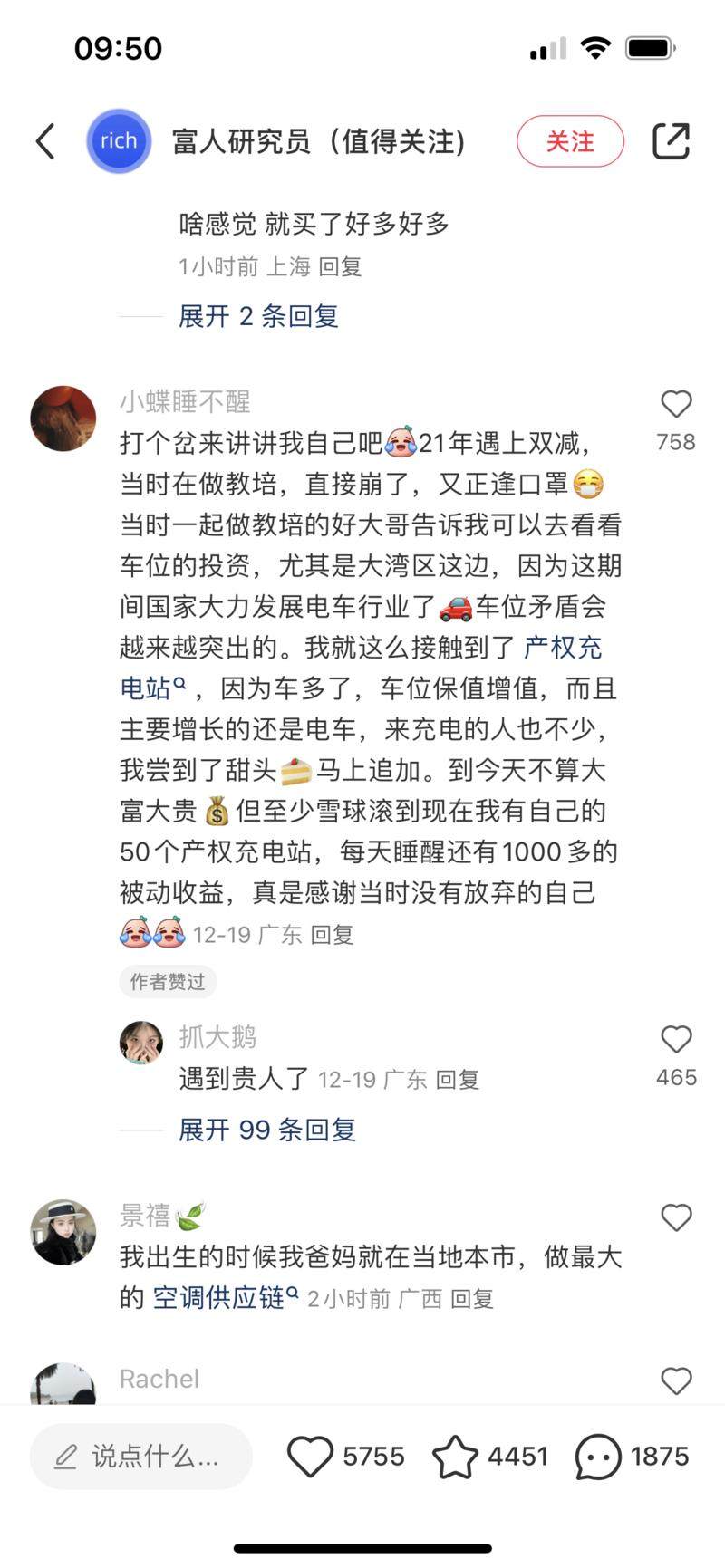
Task: Reply to 景禧's comment
Action: tap(472, 1299)
